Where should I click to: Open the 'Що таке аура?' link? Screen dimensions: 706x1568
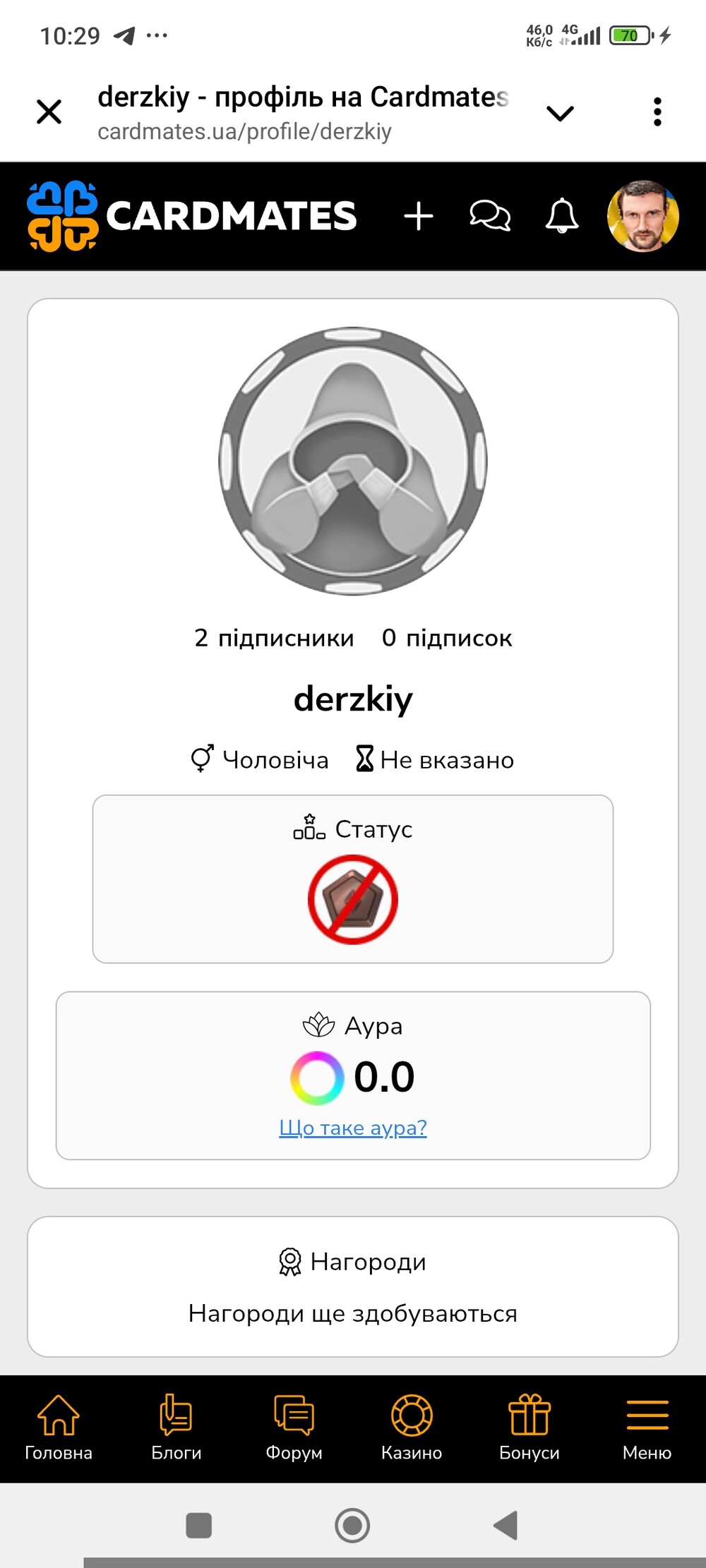(353, 1128)
